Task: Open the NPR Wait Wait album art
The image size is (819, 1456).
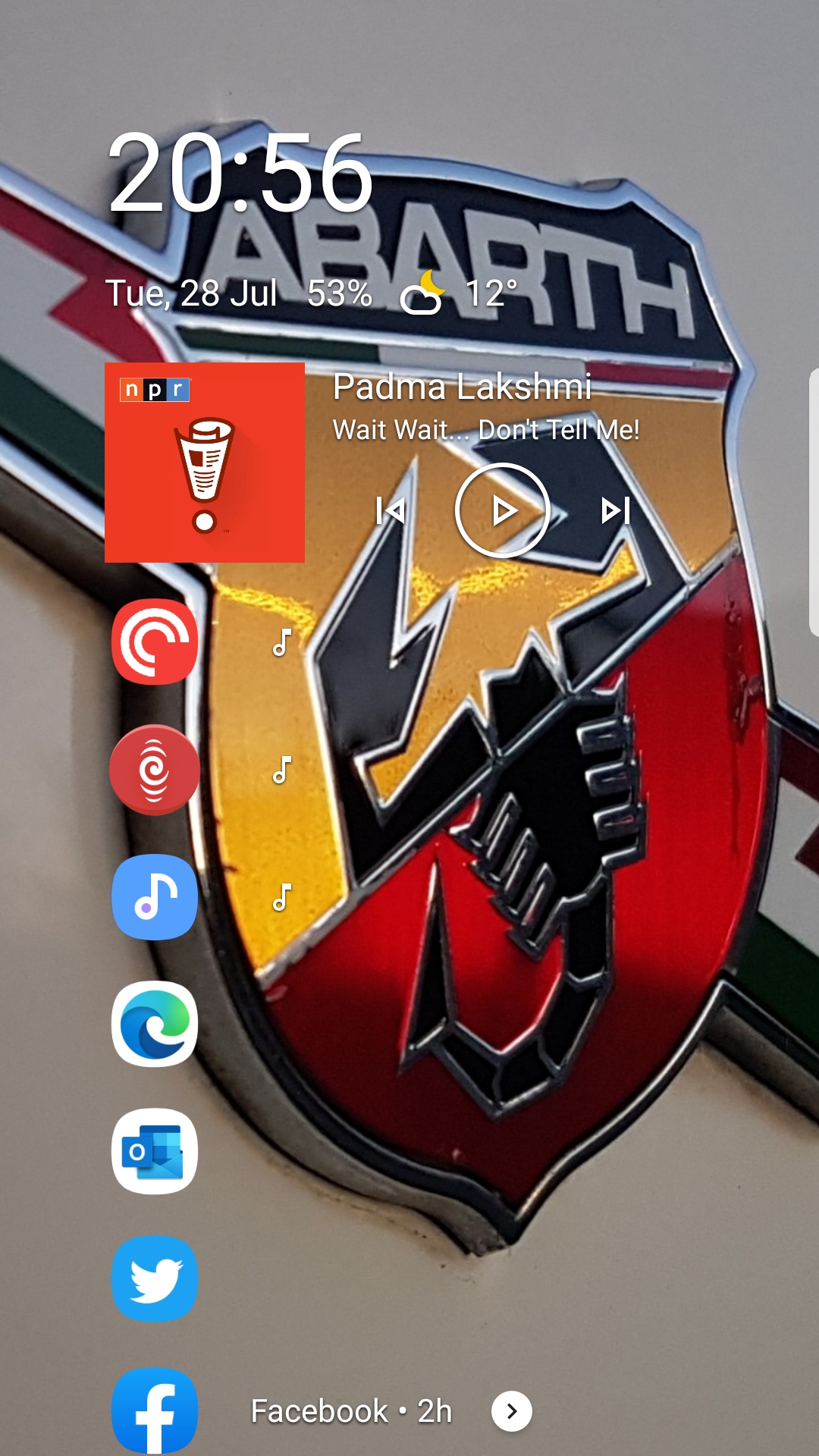Action: [x=205, y=463]
